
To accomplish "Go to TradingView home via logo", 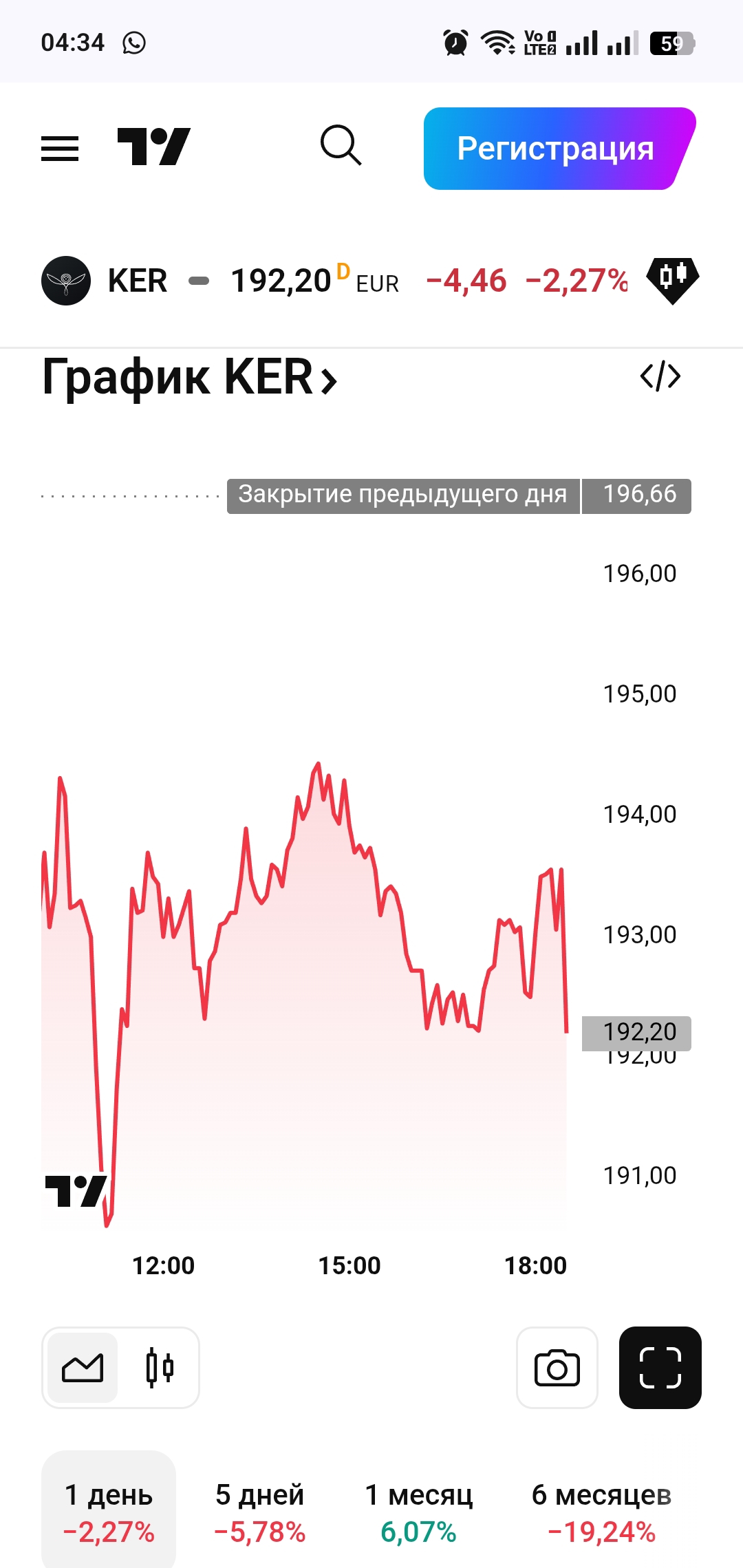I will (x=153, y=147).
